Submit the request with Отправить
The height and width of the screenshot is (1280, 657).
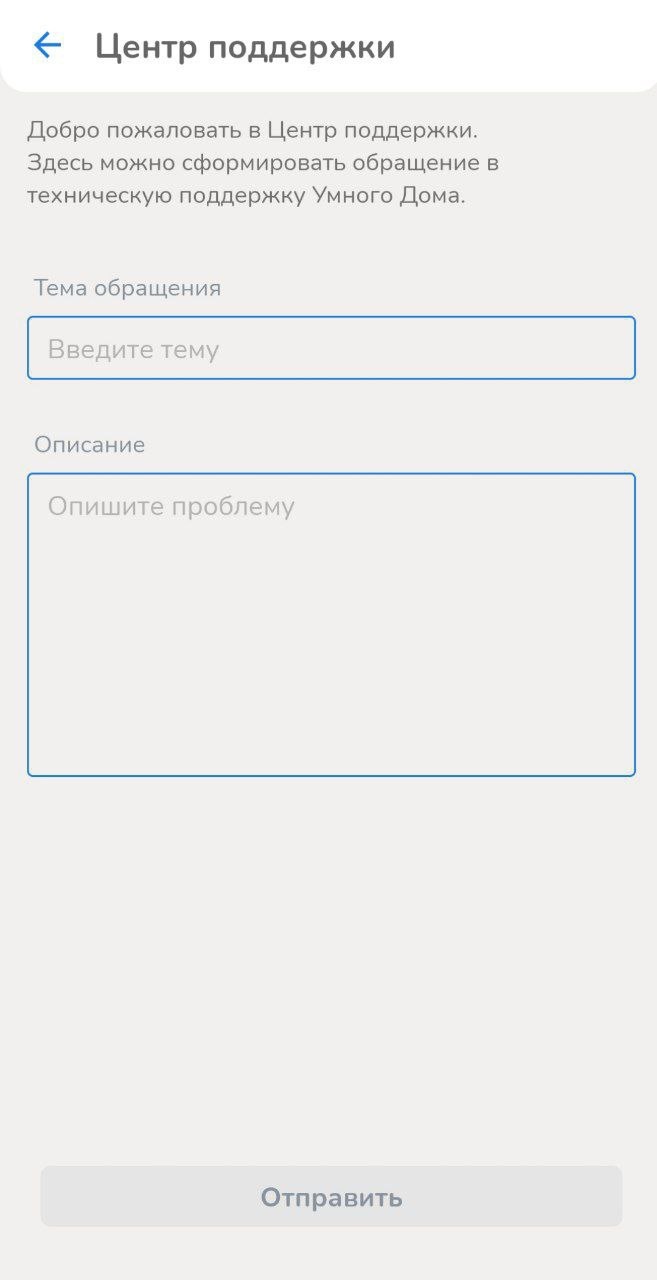pos(331,1197)
